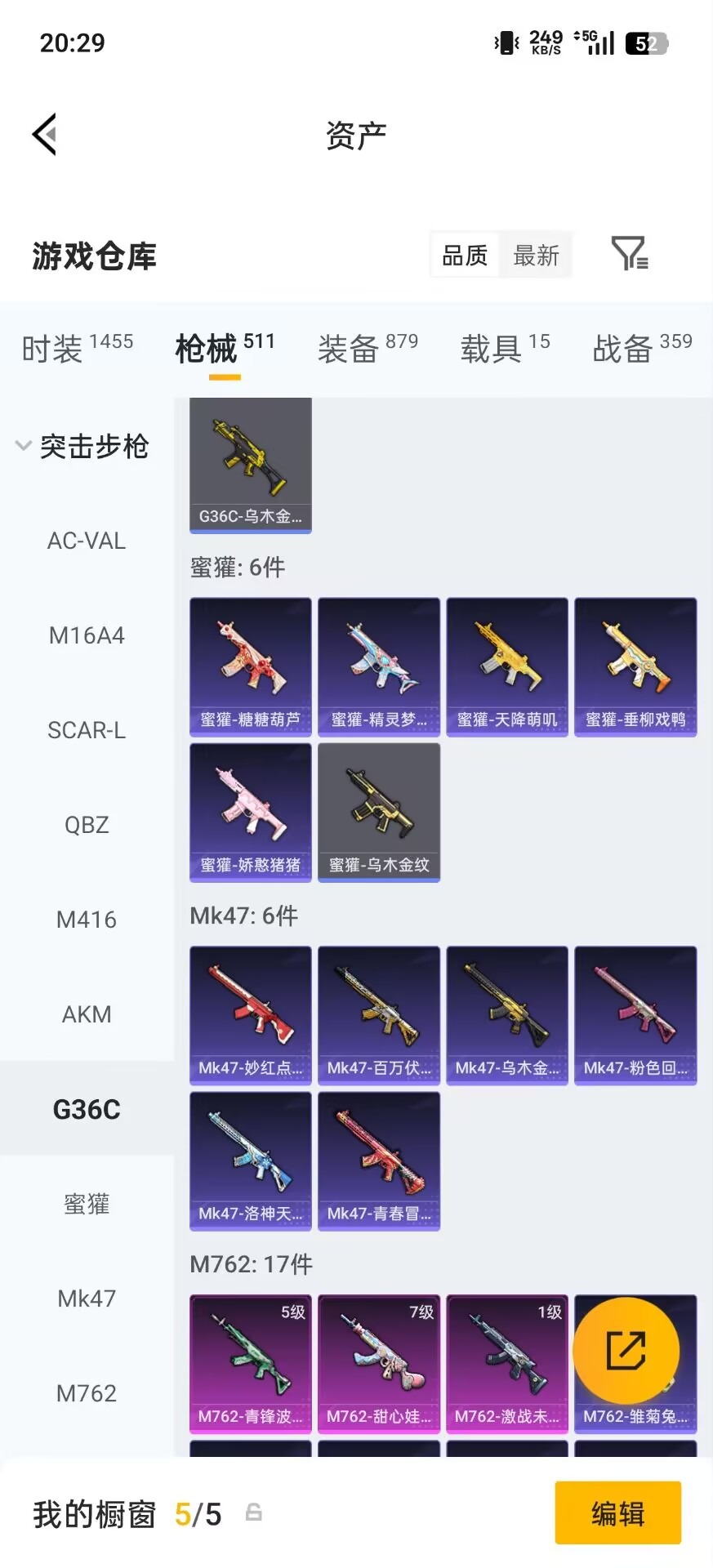The width and height of the screenshot is (713, 1568).
Task: Select SCAR-L in the sidebar
Action: (87, 730)
